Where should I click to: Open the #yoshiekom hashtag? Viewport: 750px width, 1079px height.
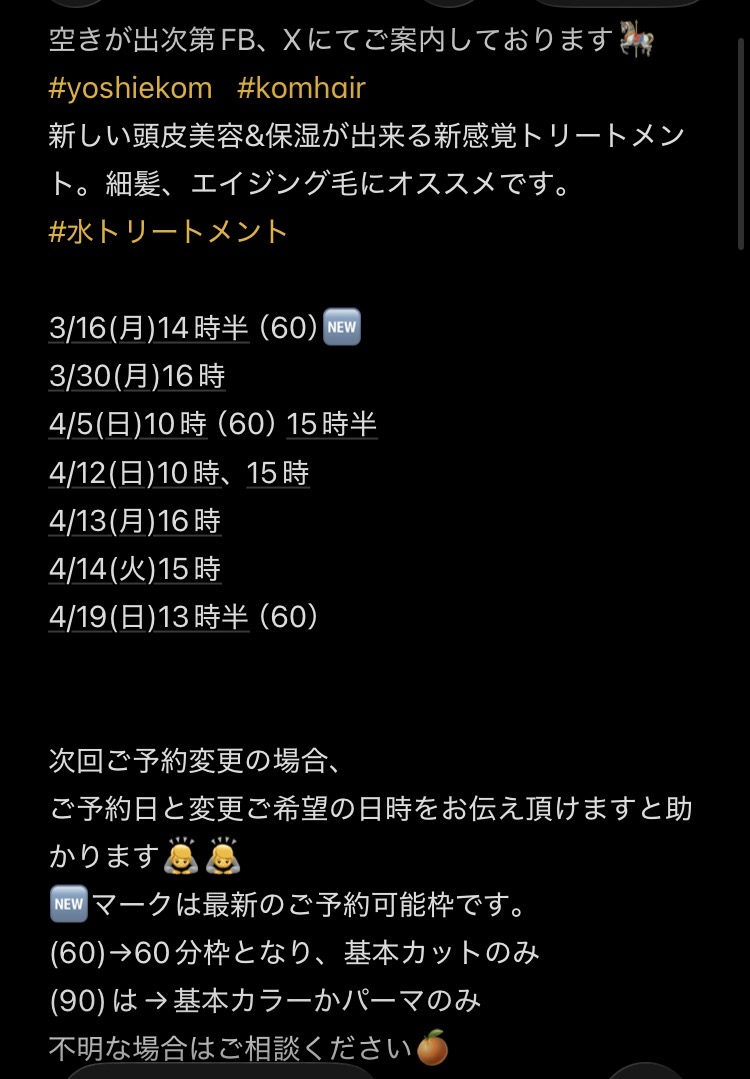[x=130, y=88]
